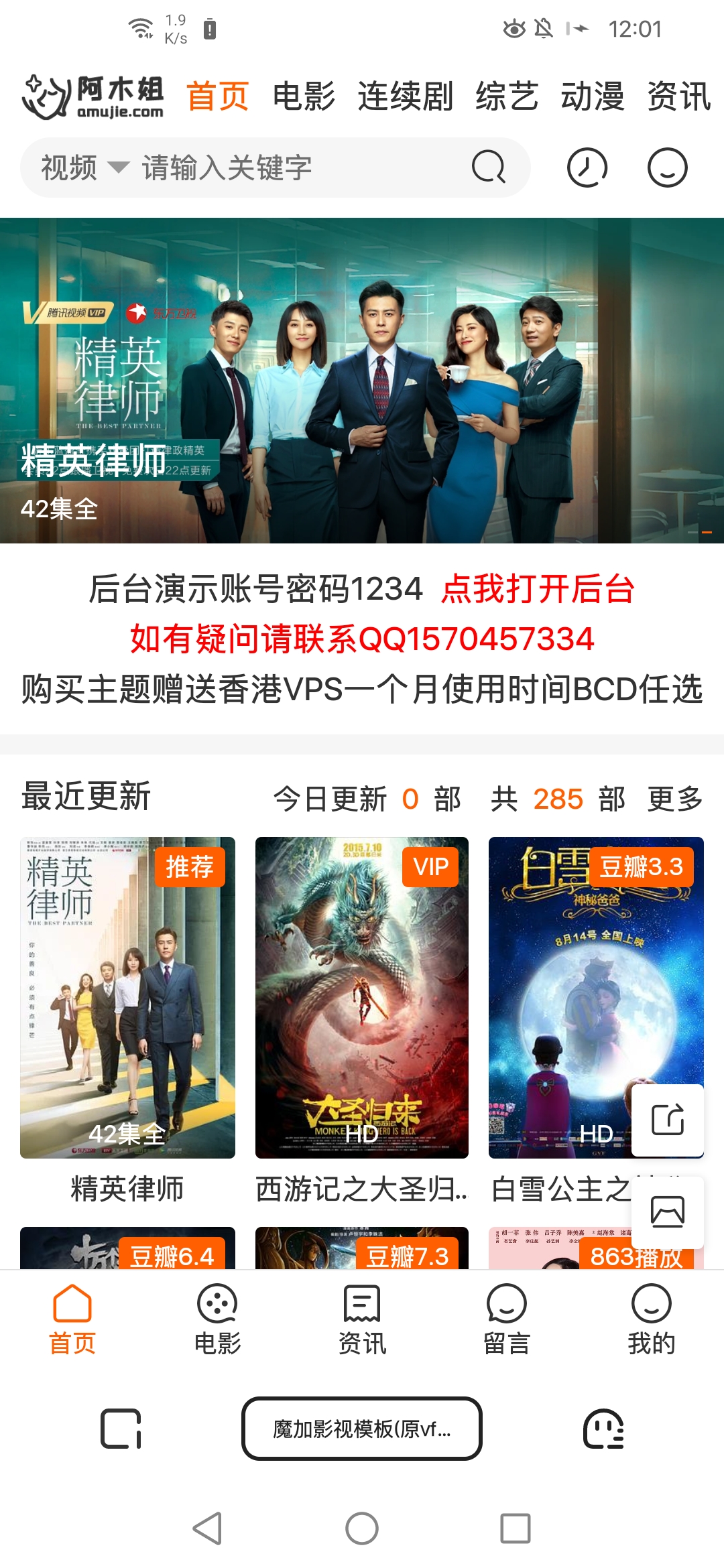
Task: Open the VIP 西游记之大圣归来 movie card
Action: 362,997
